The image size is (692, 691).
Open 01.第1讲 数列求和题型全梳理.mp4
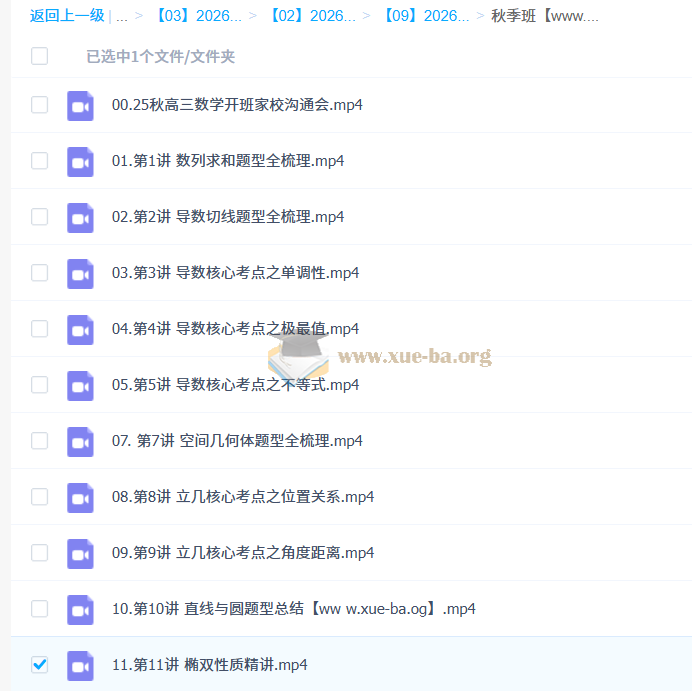[x=228, y=161]
